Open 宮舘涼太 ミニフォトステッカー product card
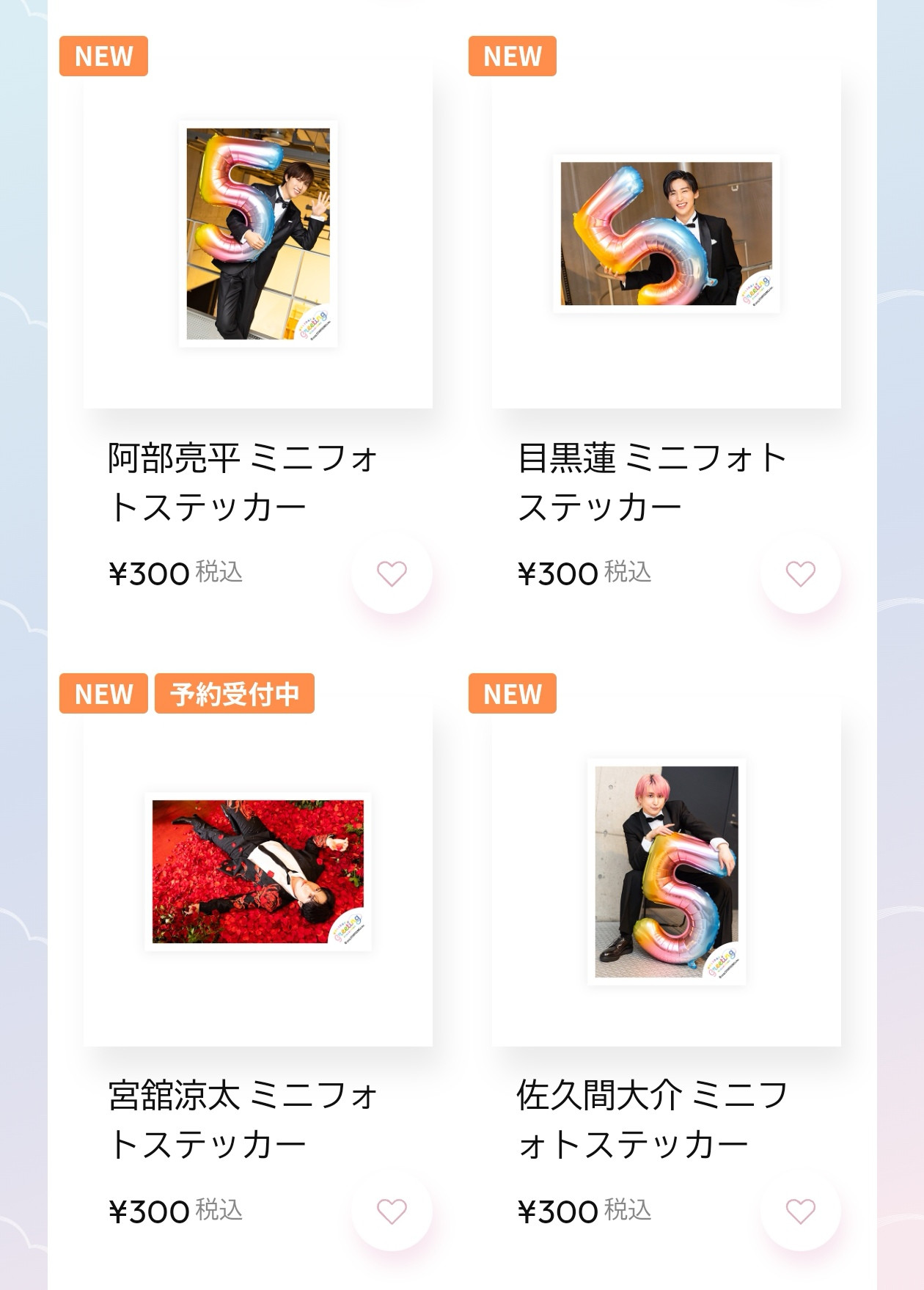 tap(257, 872)
